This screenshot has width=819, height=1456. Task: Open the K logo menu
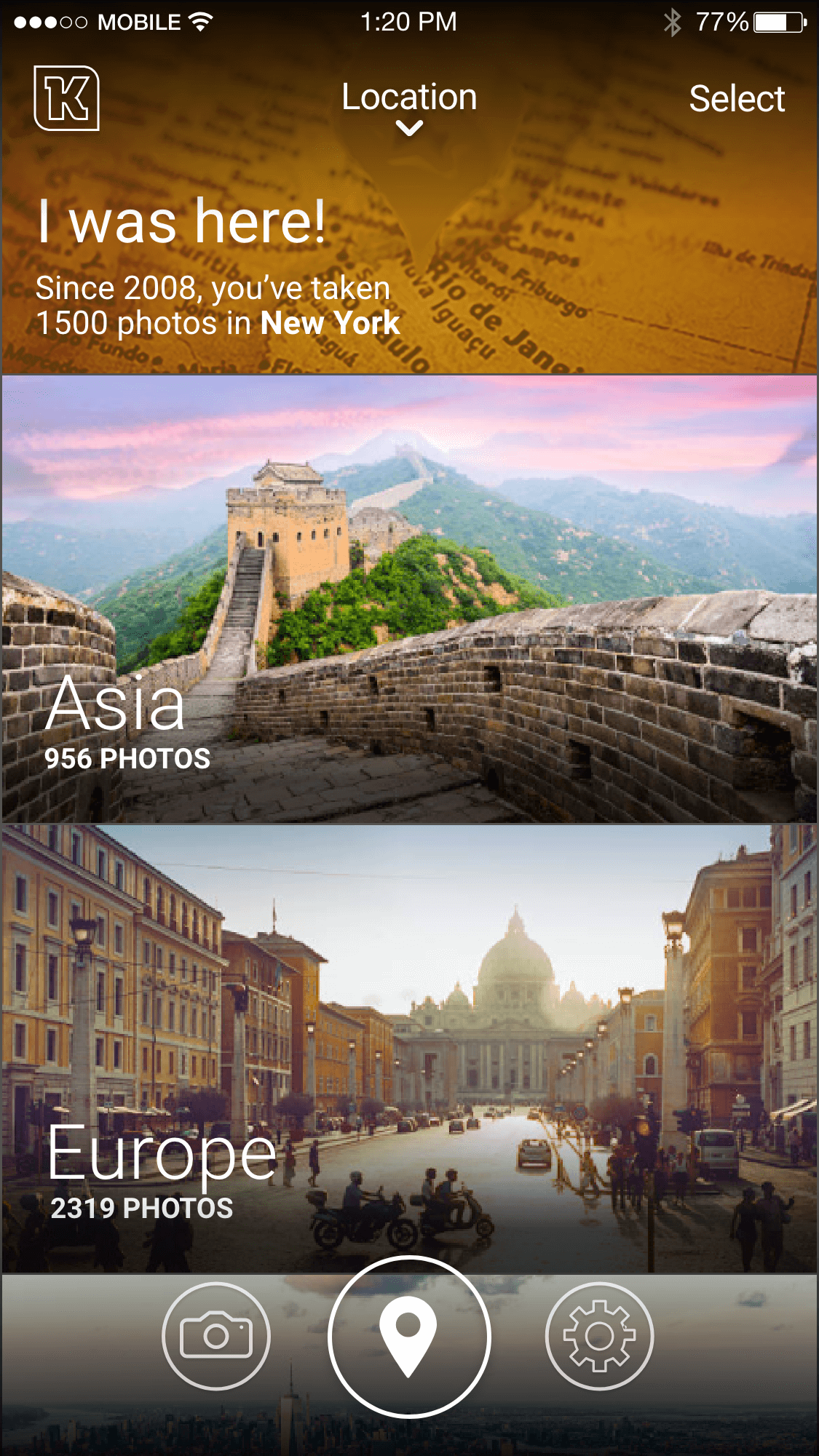pos(66,98)
